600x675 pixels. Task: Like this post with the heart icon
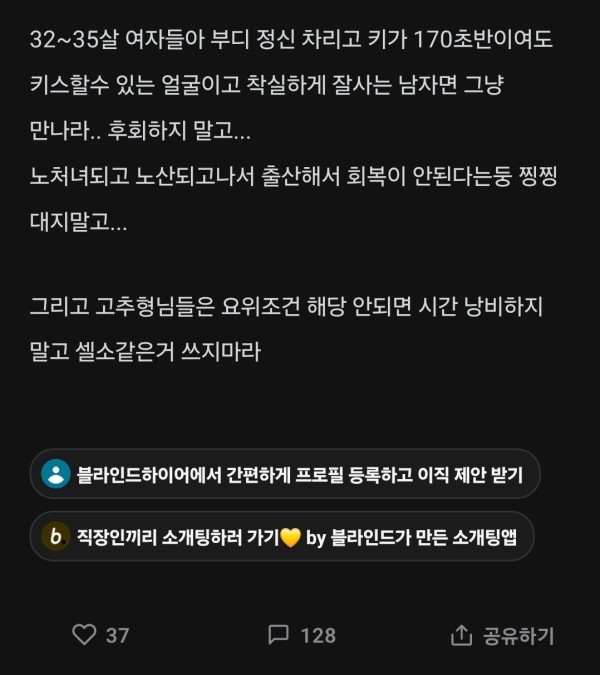pos(86,635)
